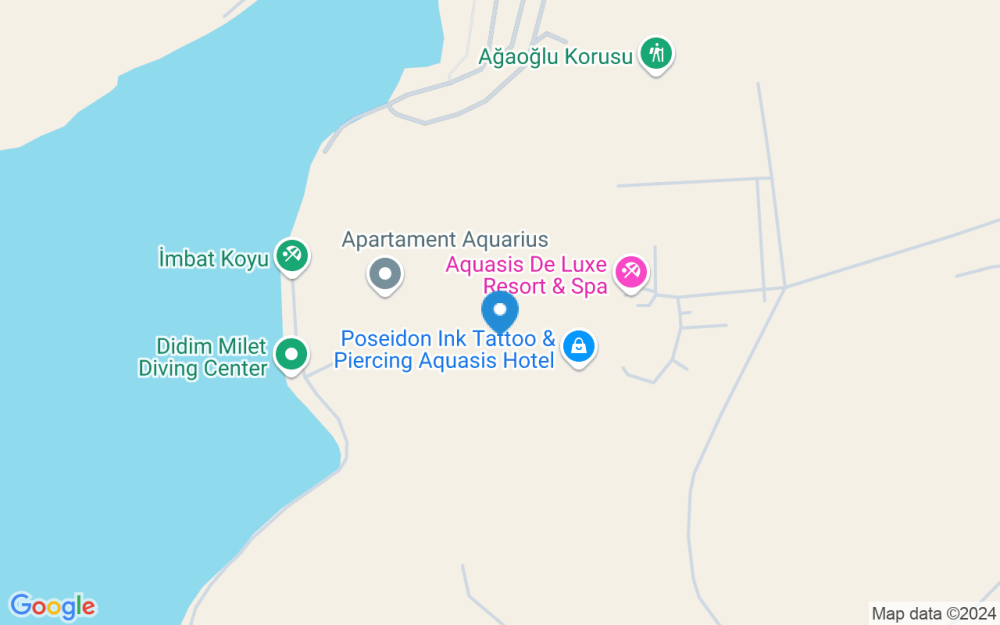This screenshot has width=1000, height=625.
Task: Open Didim Milet Diving Center marker
Action: (292, 353)
